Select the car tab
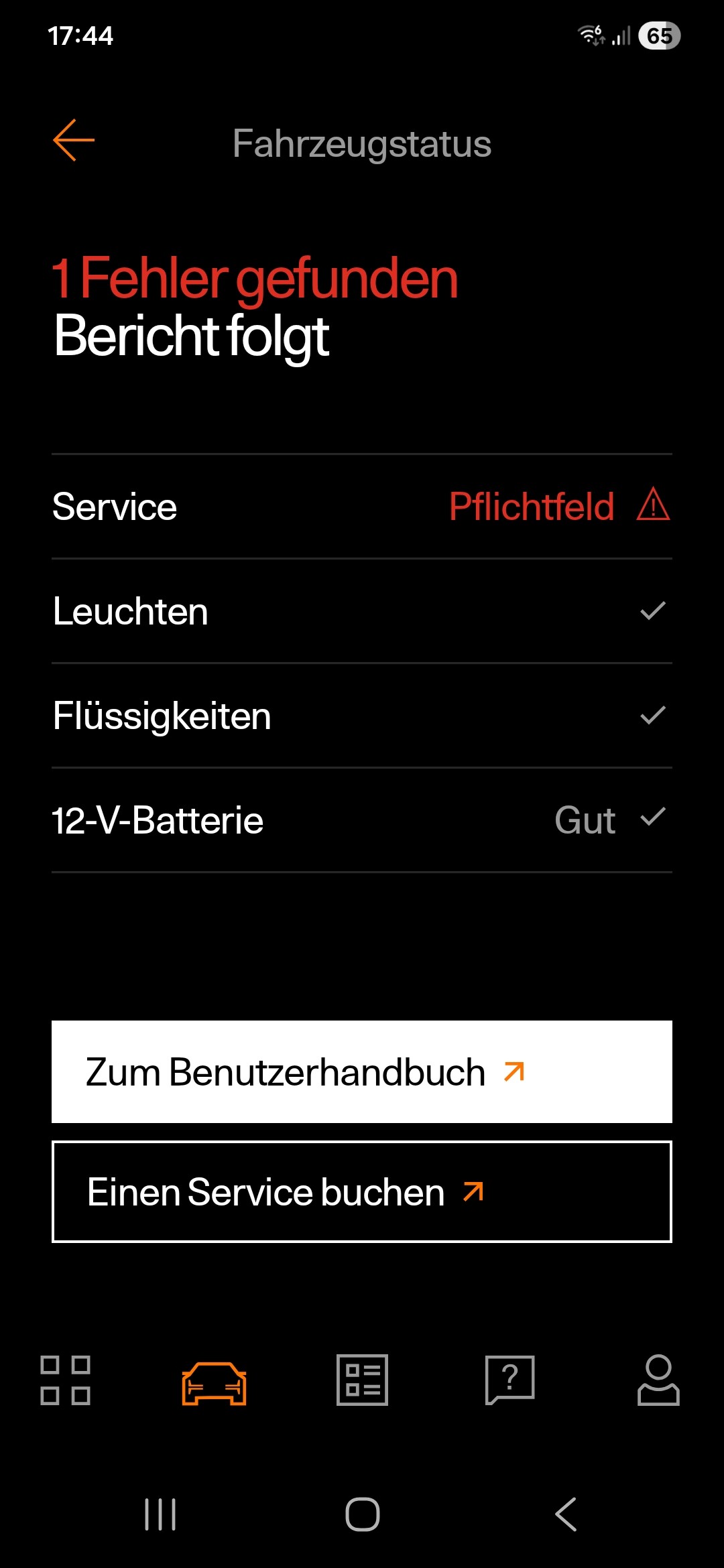 (x=214, y=1383)
